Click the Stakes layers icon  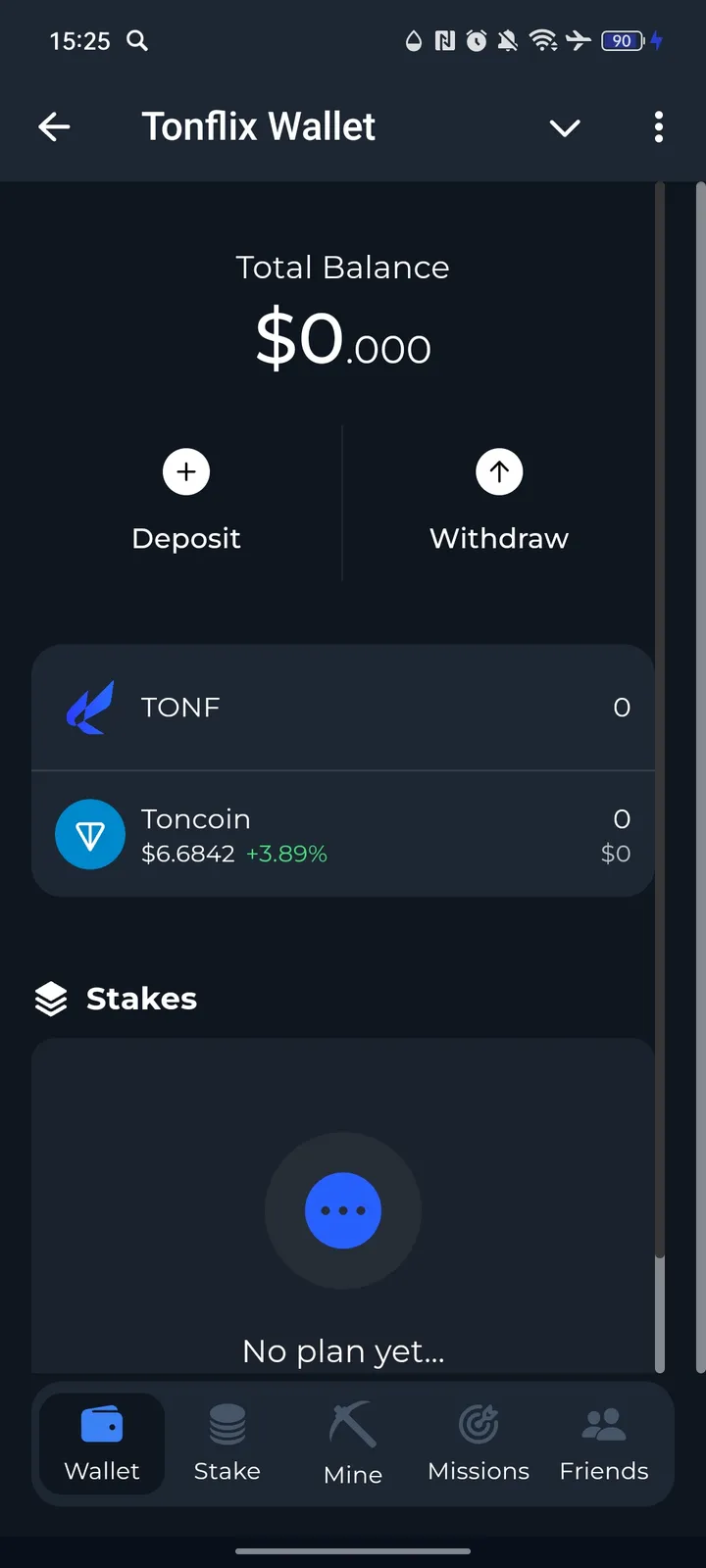coord(50,998)
